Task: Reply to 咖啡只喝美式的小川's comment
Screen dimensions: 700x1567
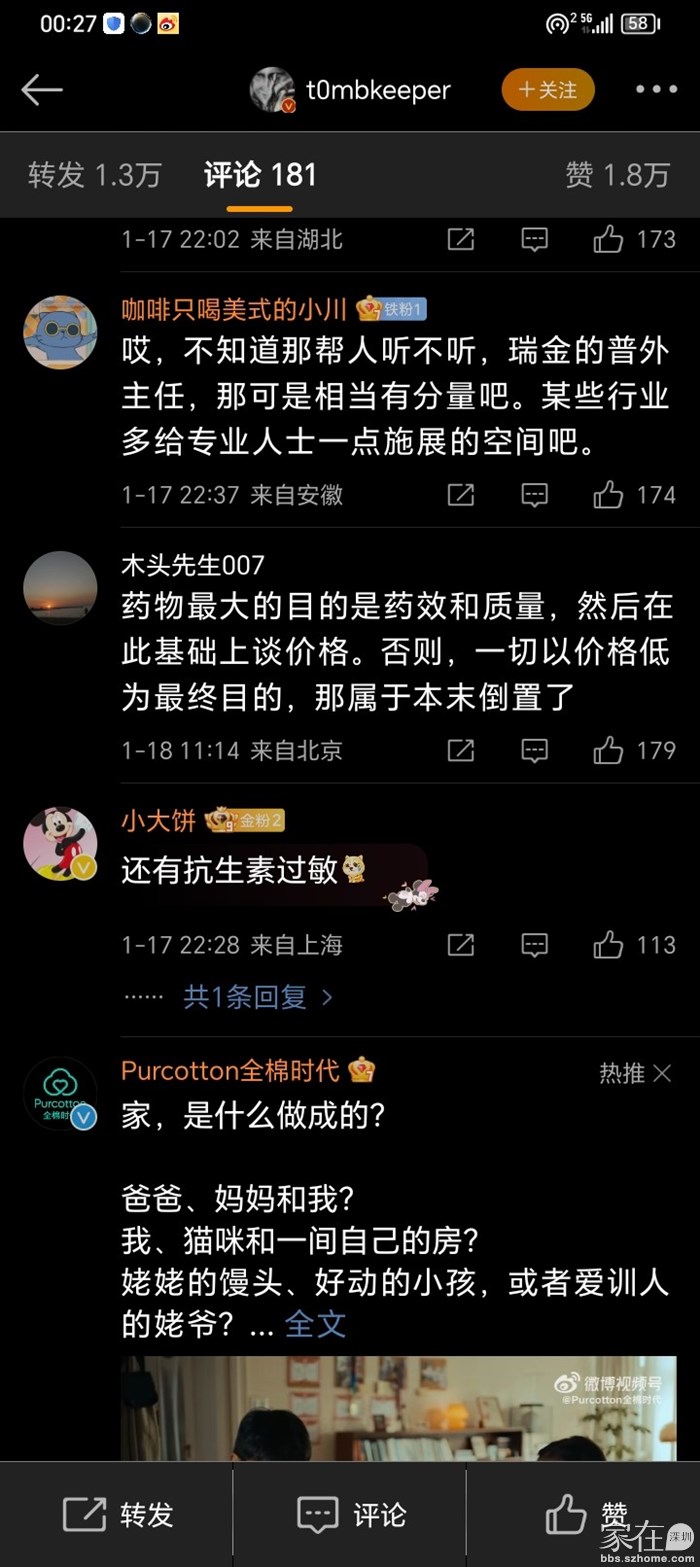Action: coord(535,494)
